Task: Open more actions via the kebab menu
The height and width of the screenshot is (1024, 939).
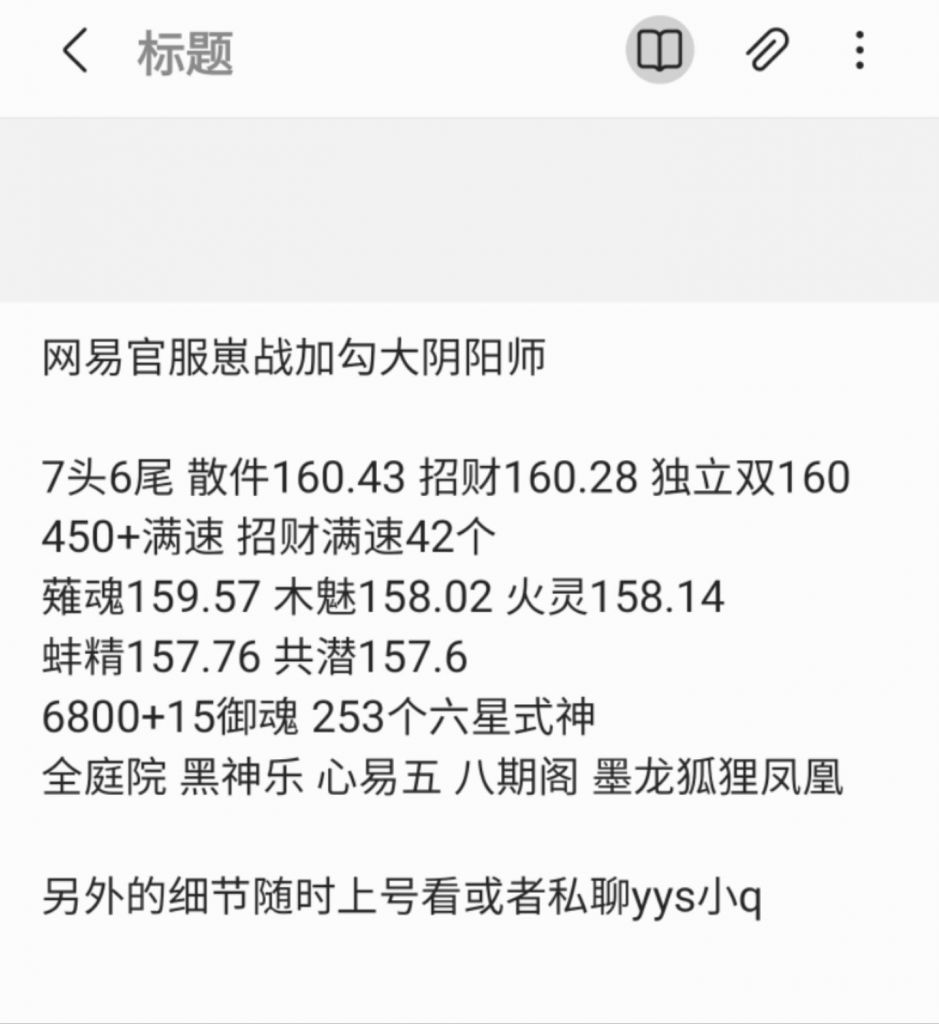Action: click(x=857, y=51)
